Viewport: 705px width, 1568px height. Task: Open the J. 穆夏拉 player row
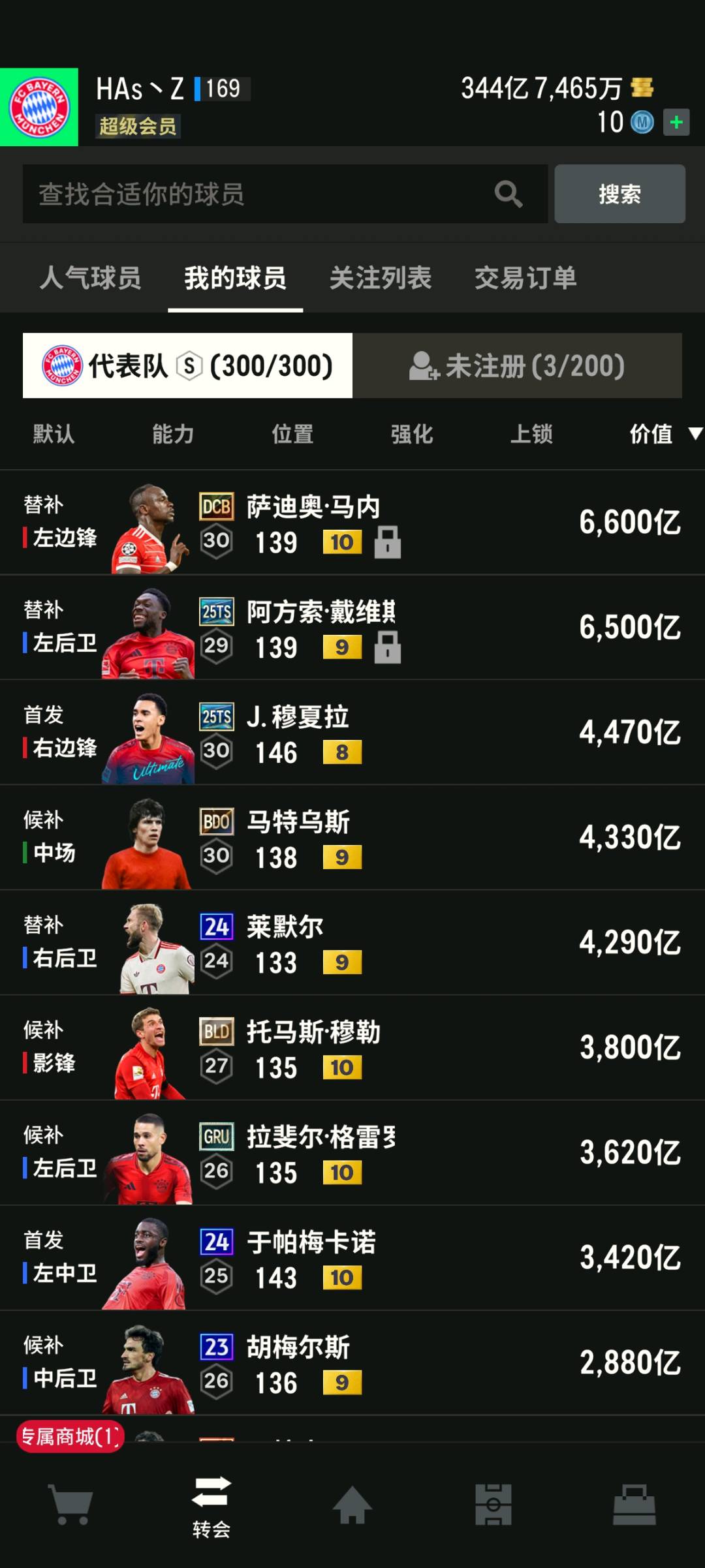[352, 733]
